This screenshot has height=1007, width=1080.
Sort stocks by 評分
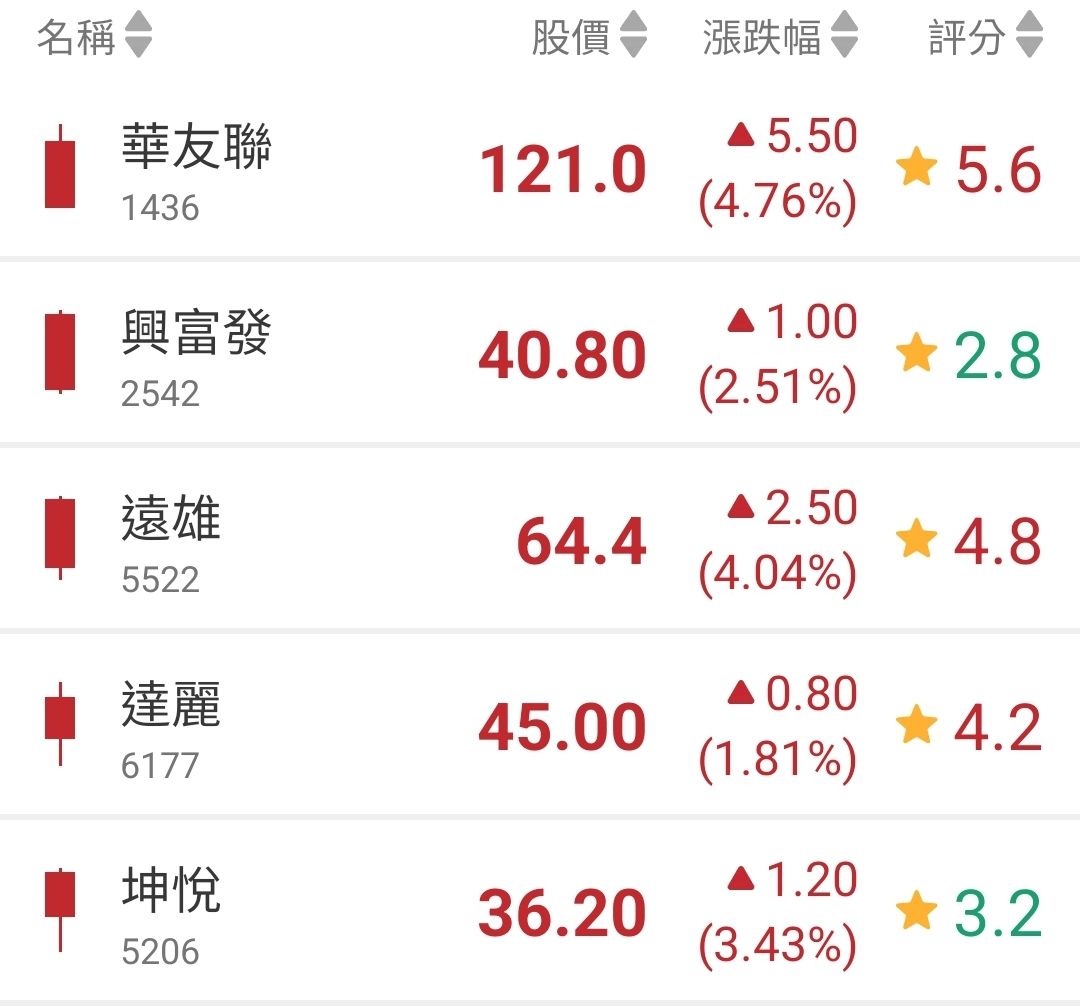click(x=986, y=36)
